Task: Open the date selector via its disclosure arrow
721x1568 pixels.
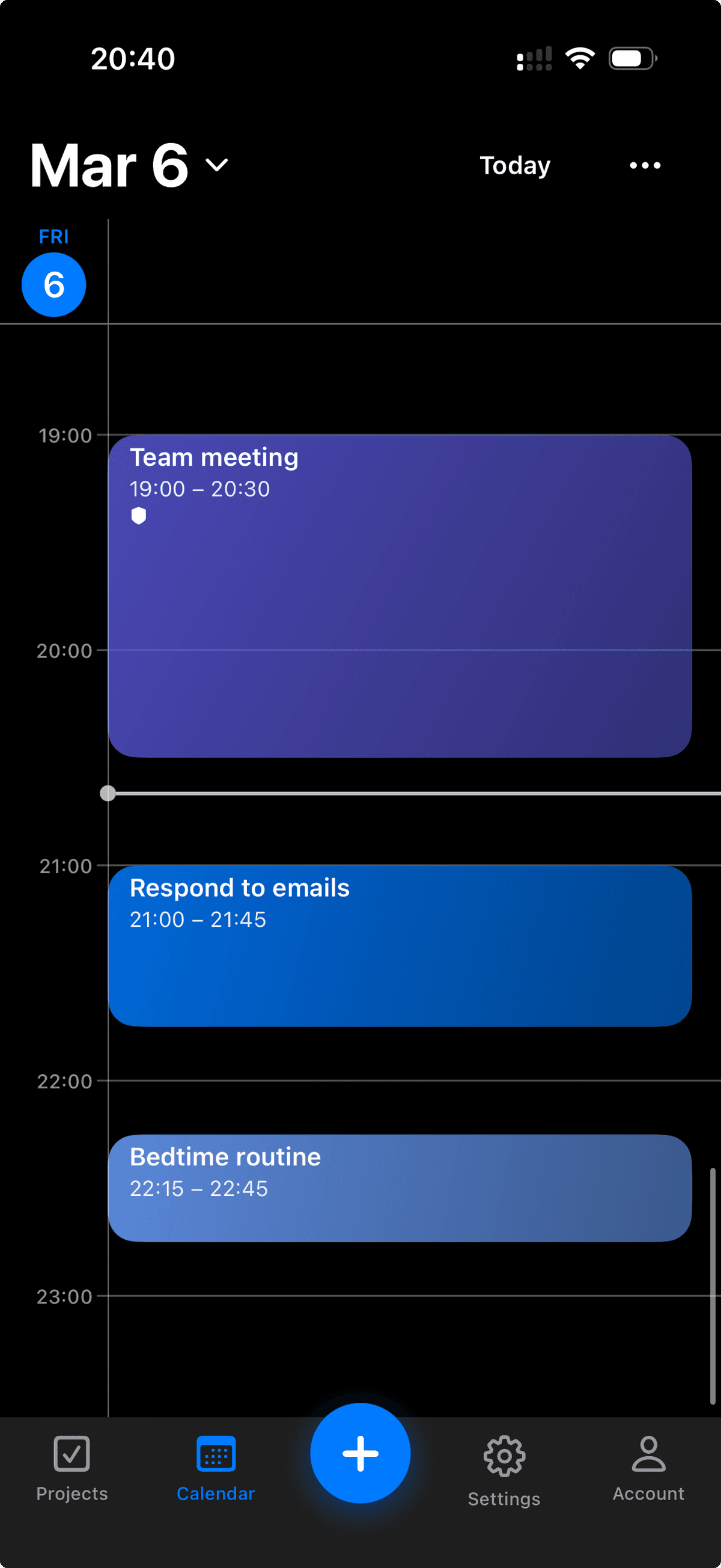Action: coord(216,165)
